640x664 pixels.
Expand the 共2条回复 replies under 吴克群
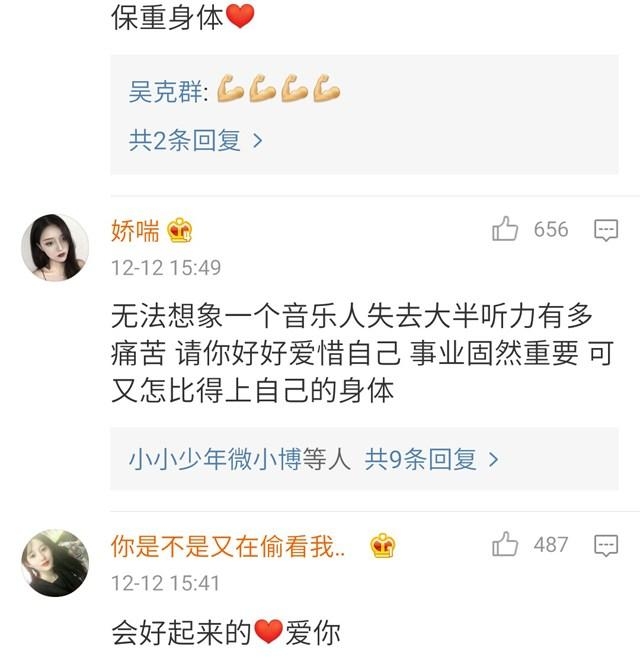click(196, 141)
